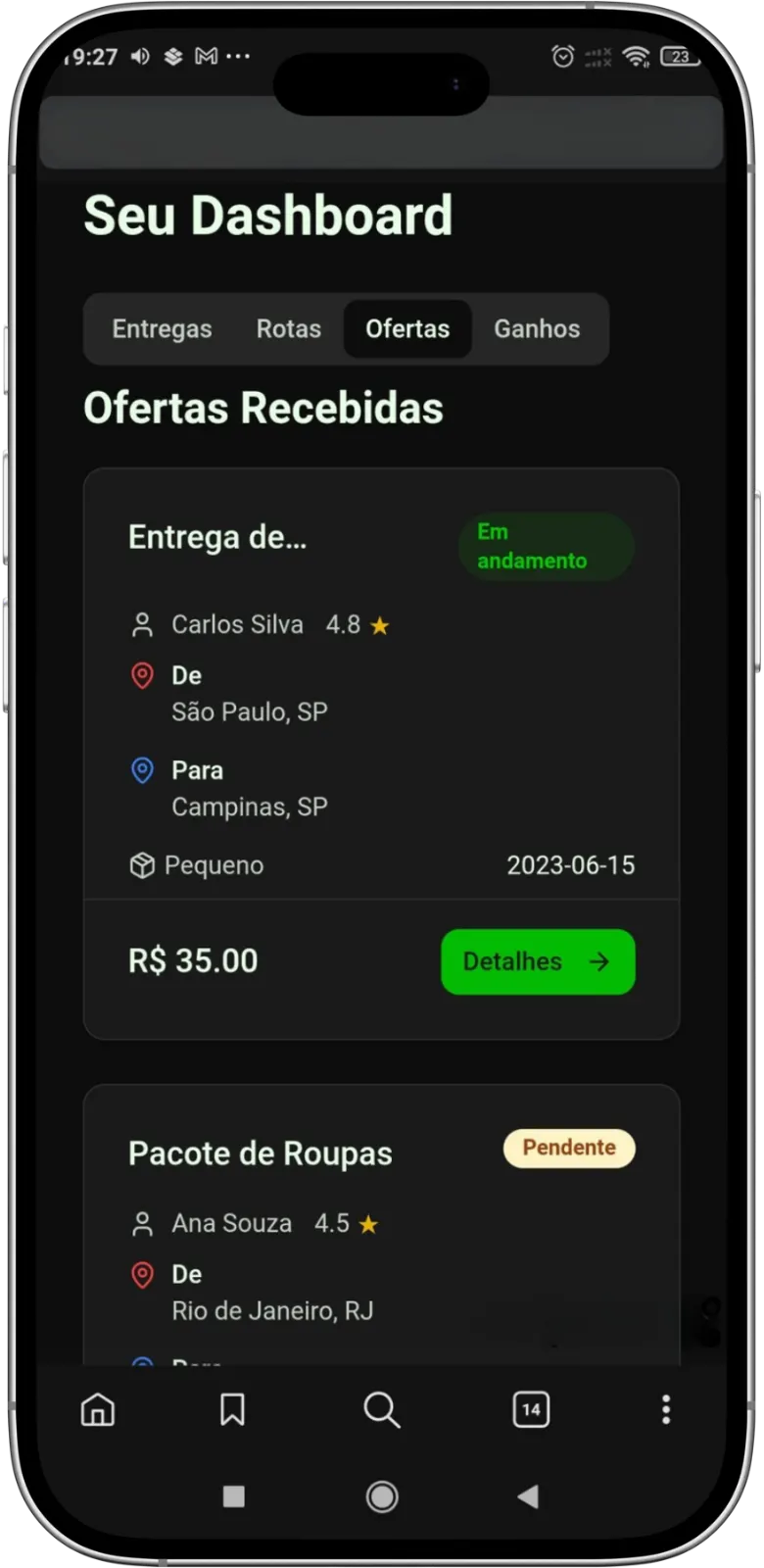Open the Entrega de... offer card
The image size is (764, 1568).
point(217,537)
